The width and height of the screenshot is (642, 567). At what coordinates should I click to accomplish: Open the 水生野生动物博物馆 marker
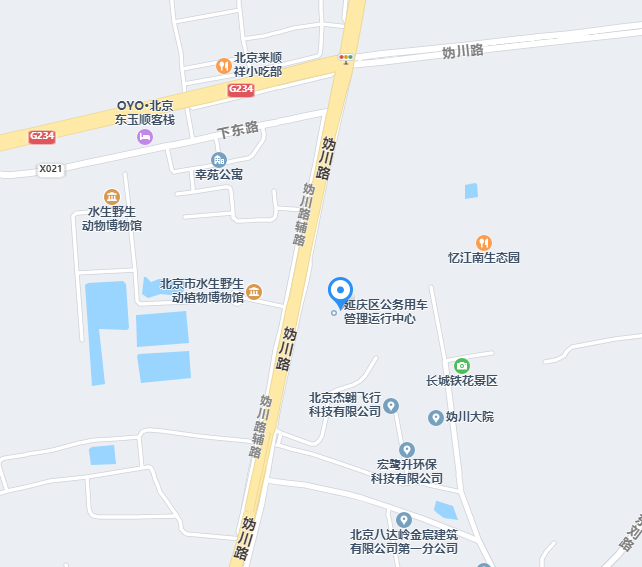point(112,197)
